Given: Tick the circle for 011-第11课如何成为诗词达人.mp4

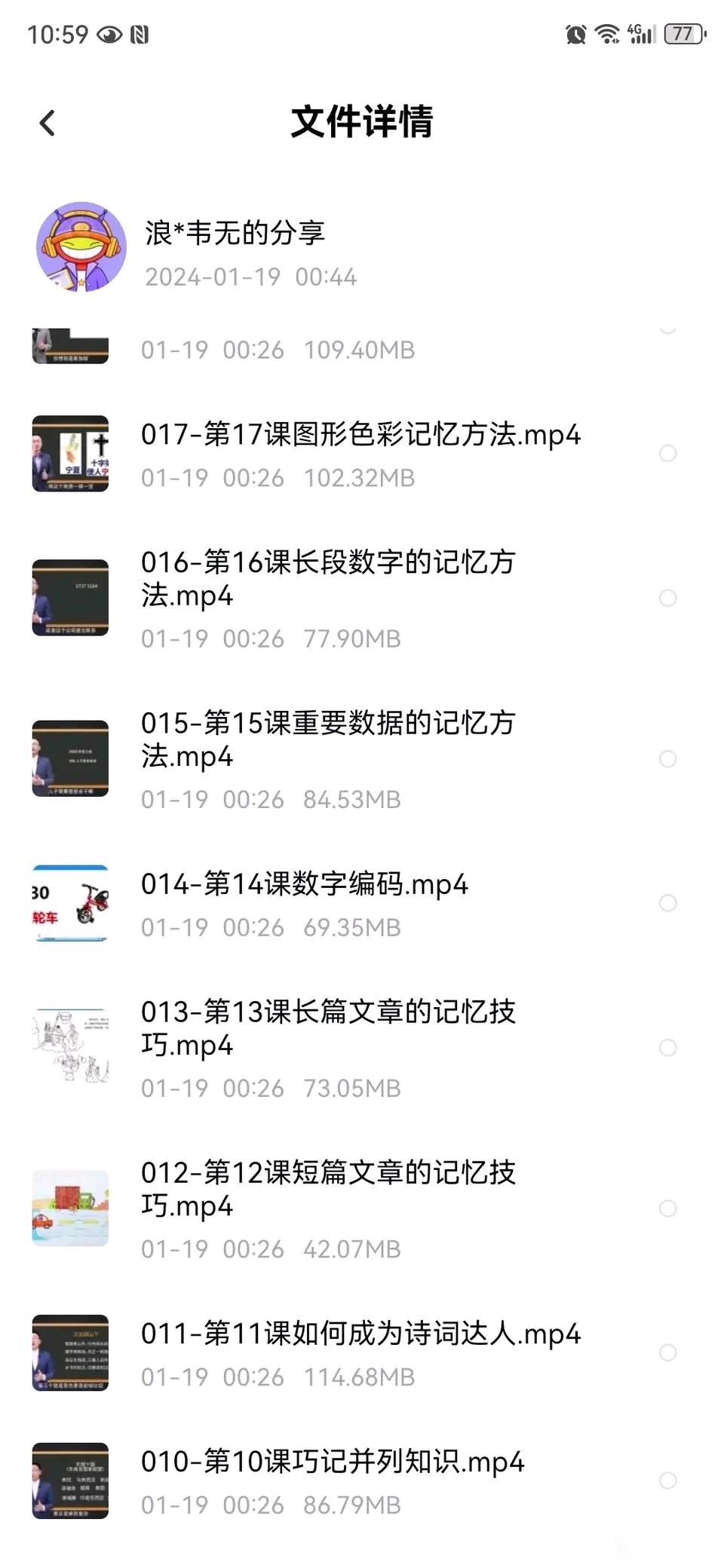Looking at the screenshot, I should pos(667,1352).
